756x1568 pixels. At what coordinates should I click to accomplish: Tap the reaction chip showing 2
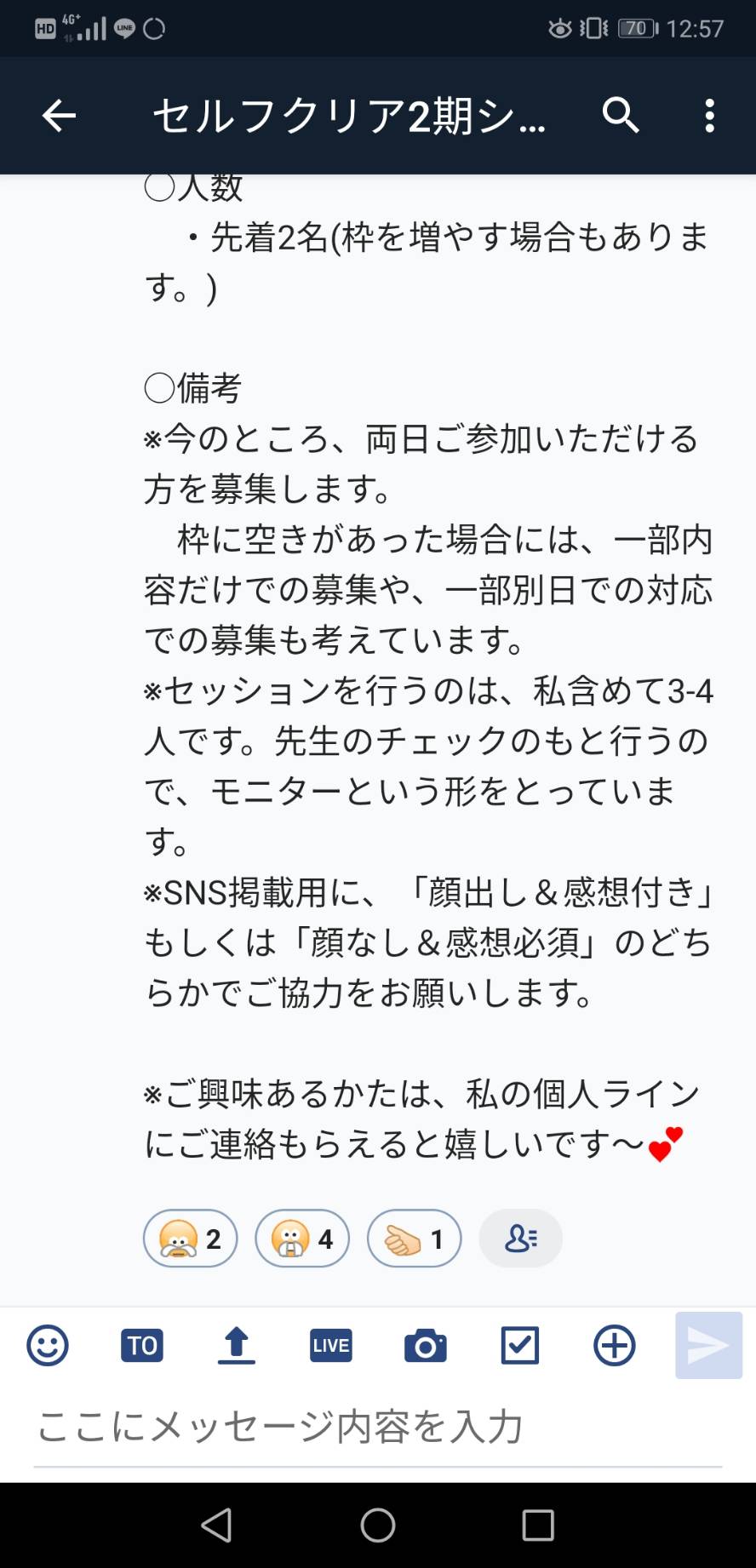click(190, 1239)
